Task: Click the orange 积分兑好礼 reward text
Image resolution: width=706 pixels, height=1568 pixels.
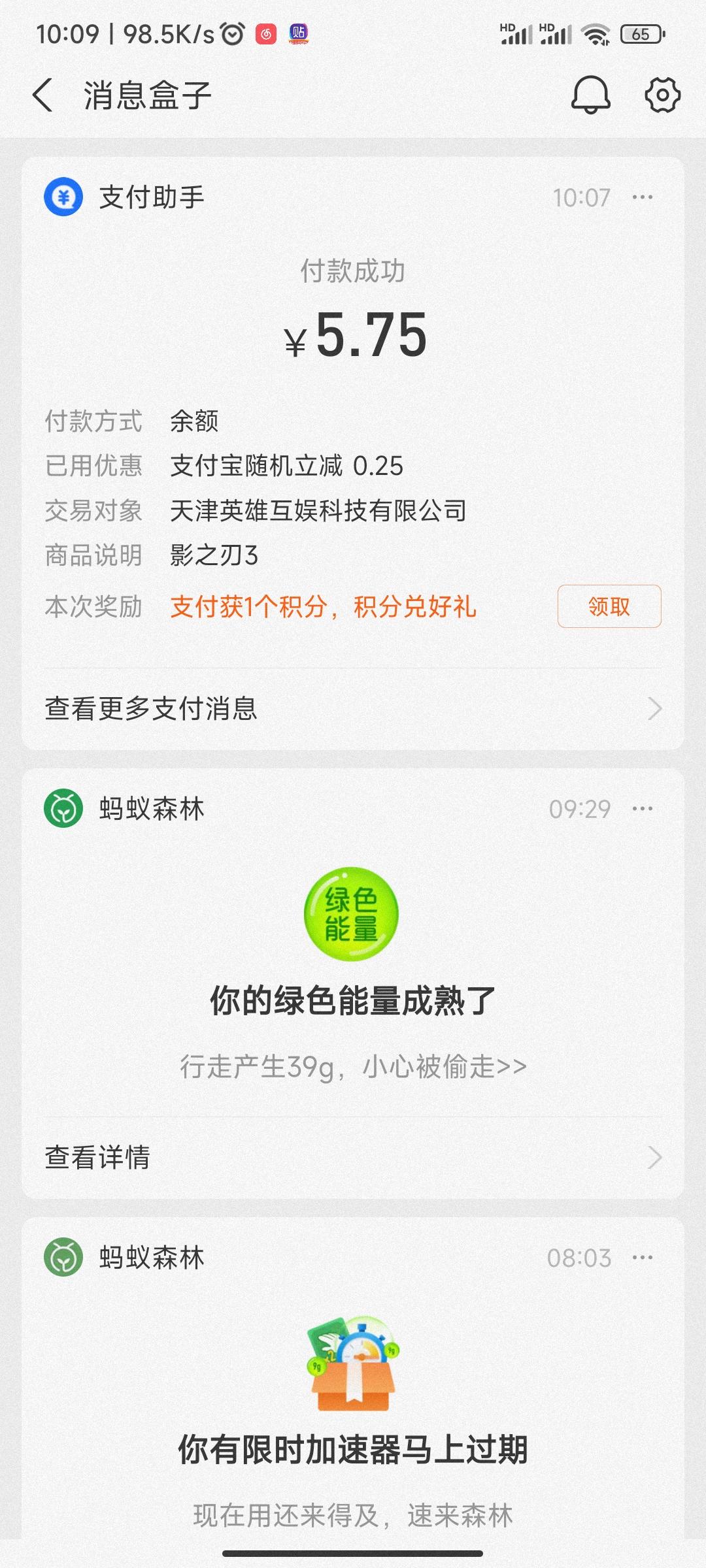Action: (415, 606)
